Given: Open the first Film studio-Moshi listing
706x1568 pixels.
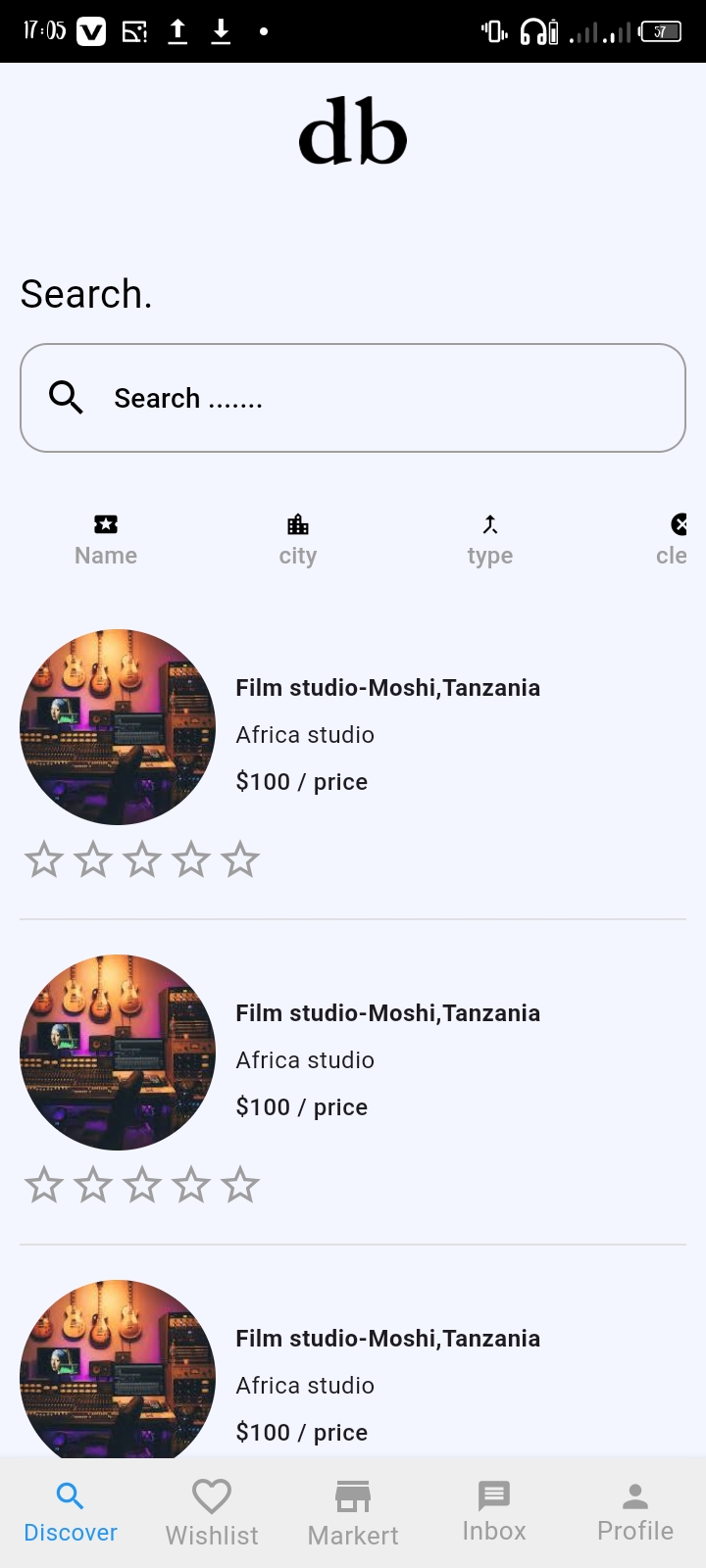Looking at the screenshot, I should (387, 687).
